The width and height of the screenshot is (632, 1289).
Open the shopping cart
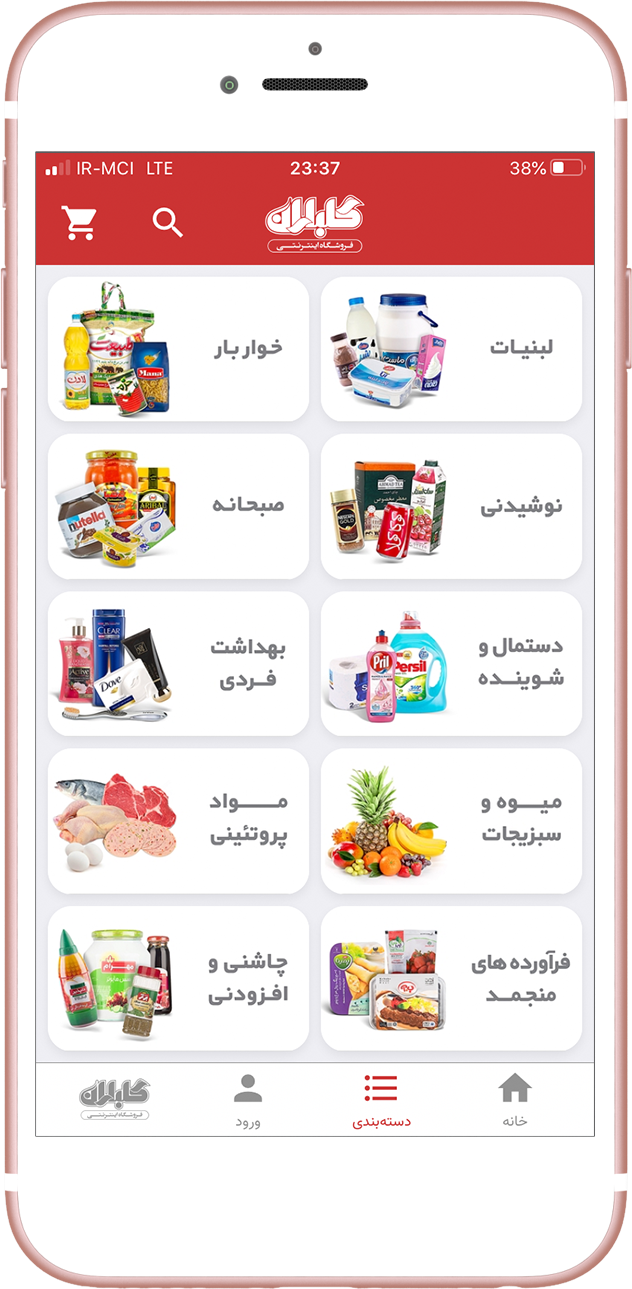[x=79, y=222]
